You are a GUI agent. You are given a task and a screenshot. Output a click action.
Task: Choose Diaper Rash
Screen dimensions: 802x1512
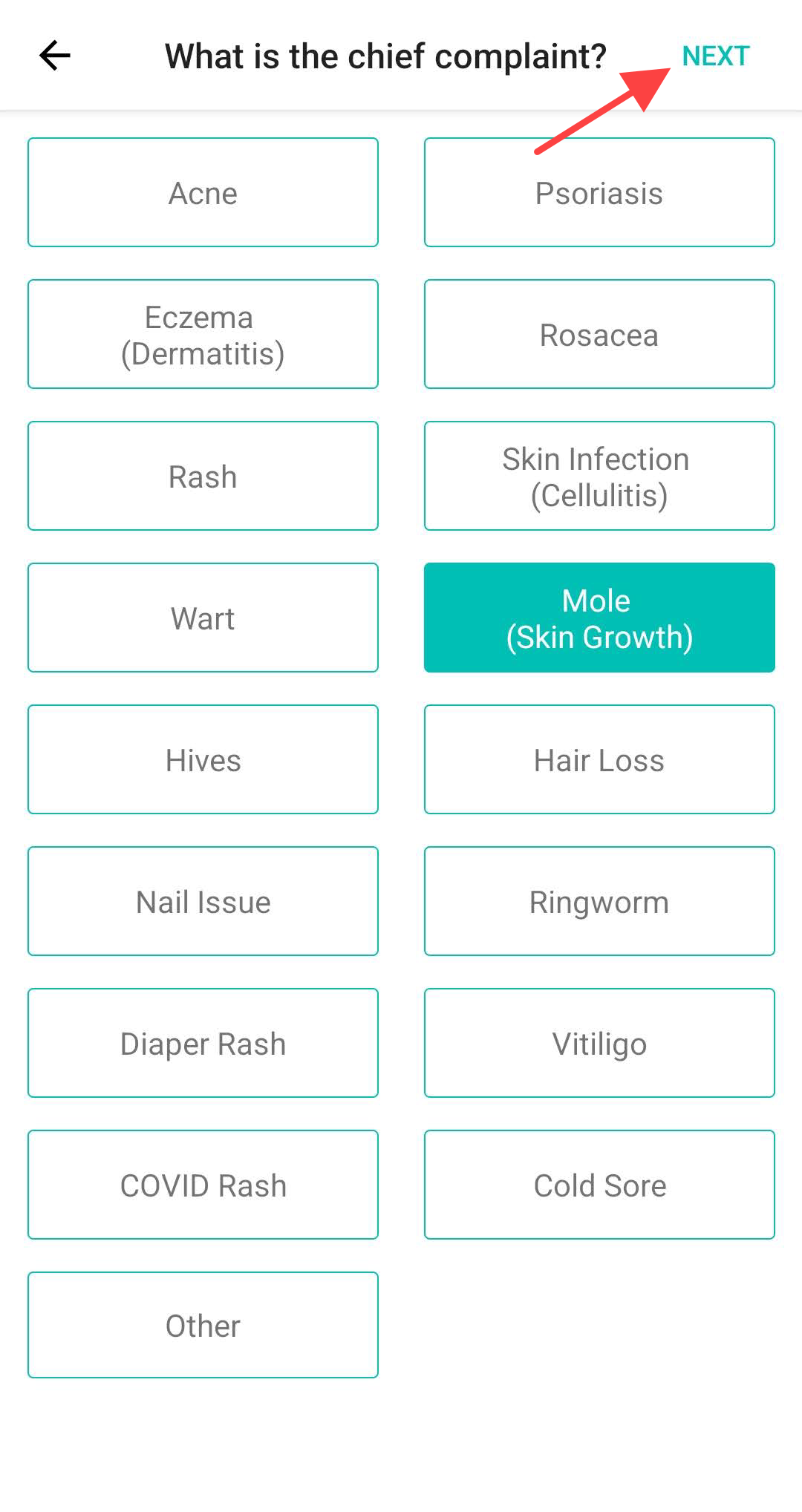(x=203, y=1044)
